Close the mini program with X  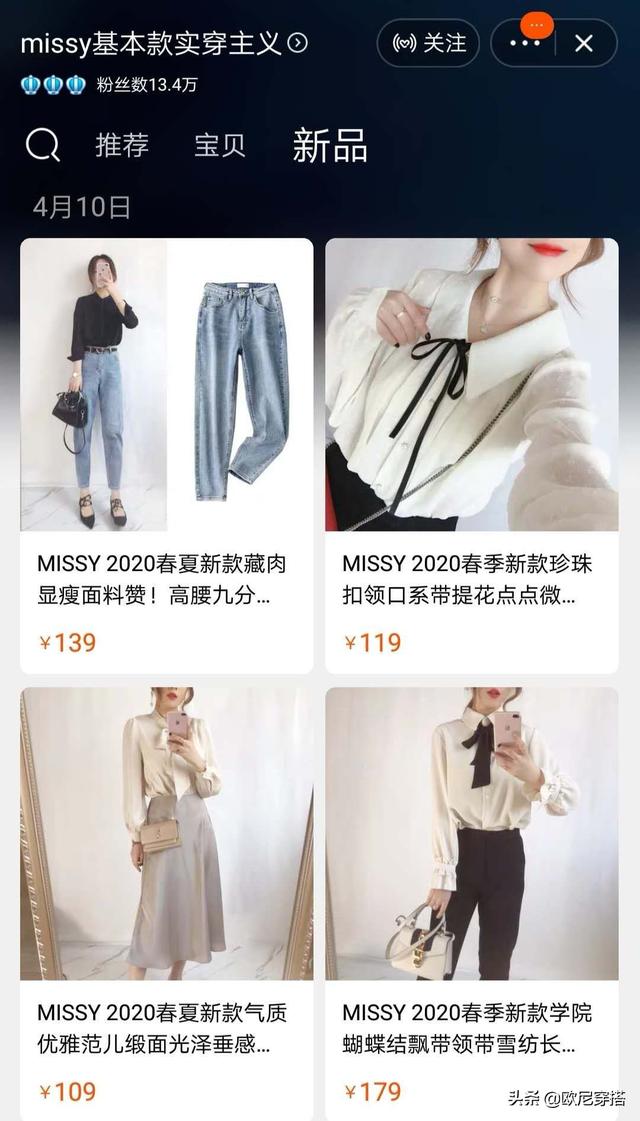584,44
